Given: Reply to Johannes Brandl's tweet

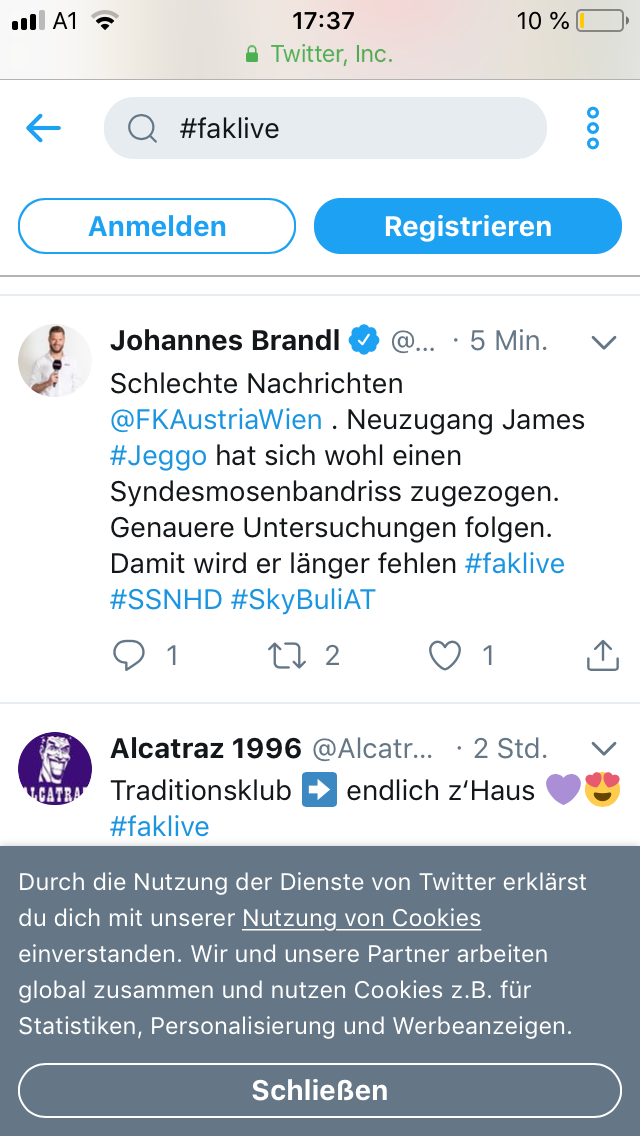Looking at the screenshot, I should [130, 656].
